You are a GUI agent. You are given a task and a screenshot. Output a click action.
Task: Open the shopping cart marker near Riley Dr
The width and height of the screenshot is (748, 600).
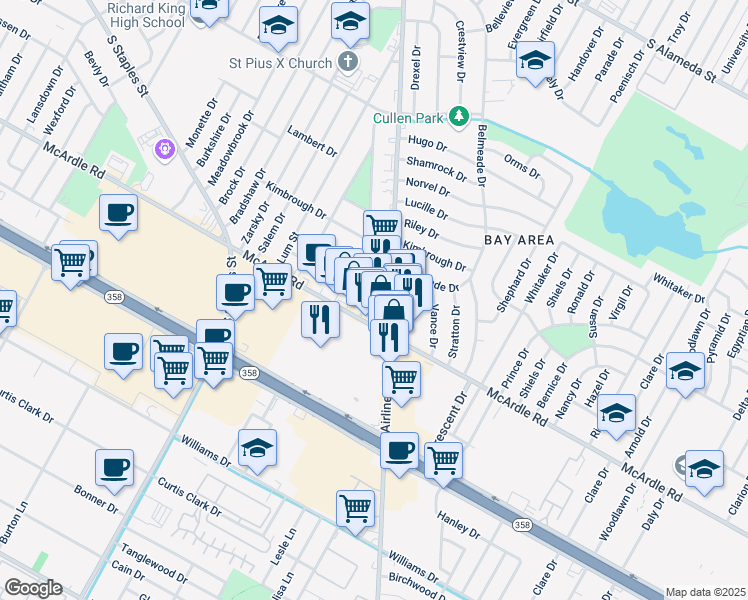click(382, 227)
